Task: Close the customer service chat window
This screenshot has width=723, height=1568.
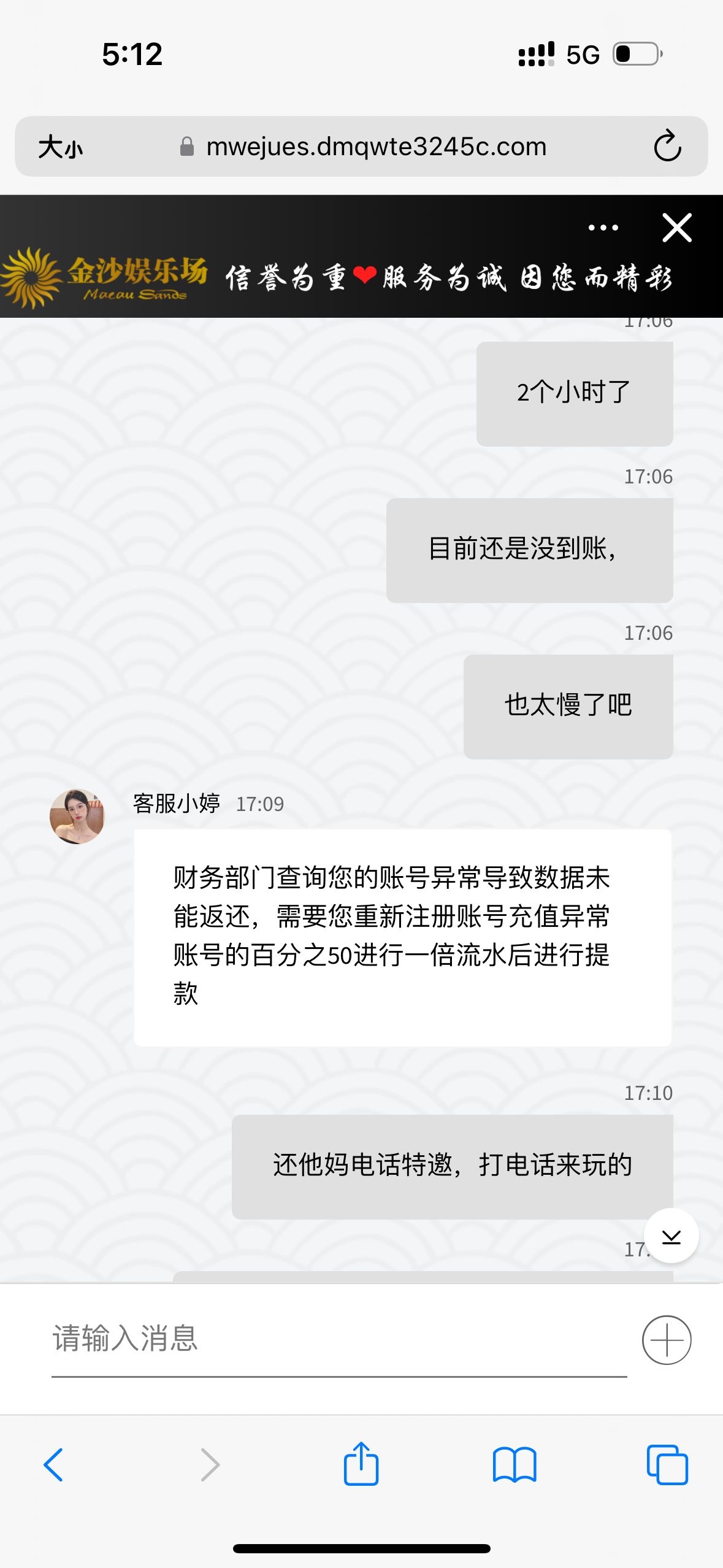Action: pos(677,228)
